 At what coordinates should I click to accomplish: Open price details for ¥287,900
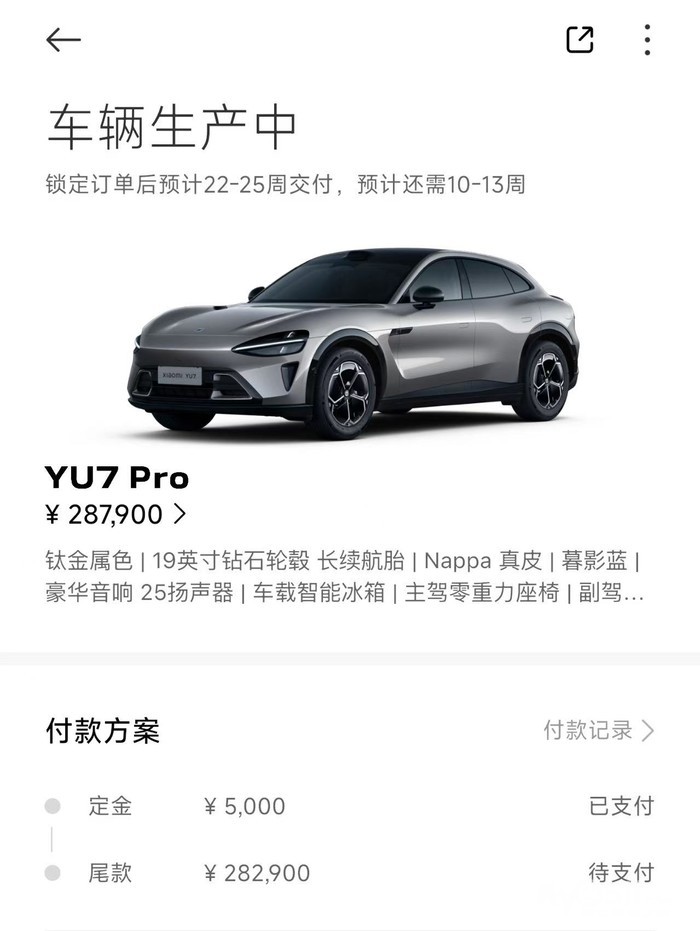coord(116,515)
